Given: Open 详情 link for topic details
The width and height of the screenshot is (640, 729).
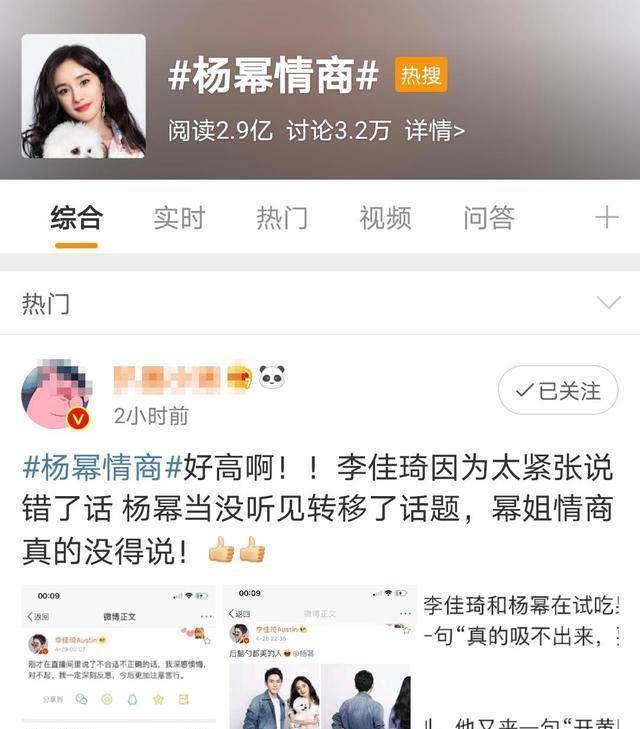Looking at the screenshot, I should 434,131.
